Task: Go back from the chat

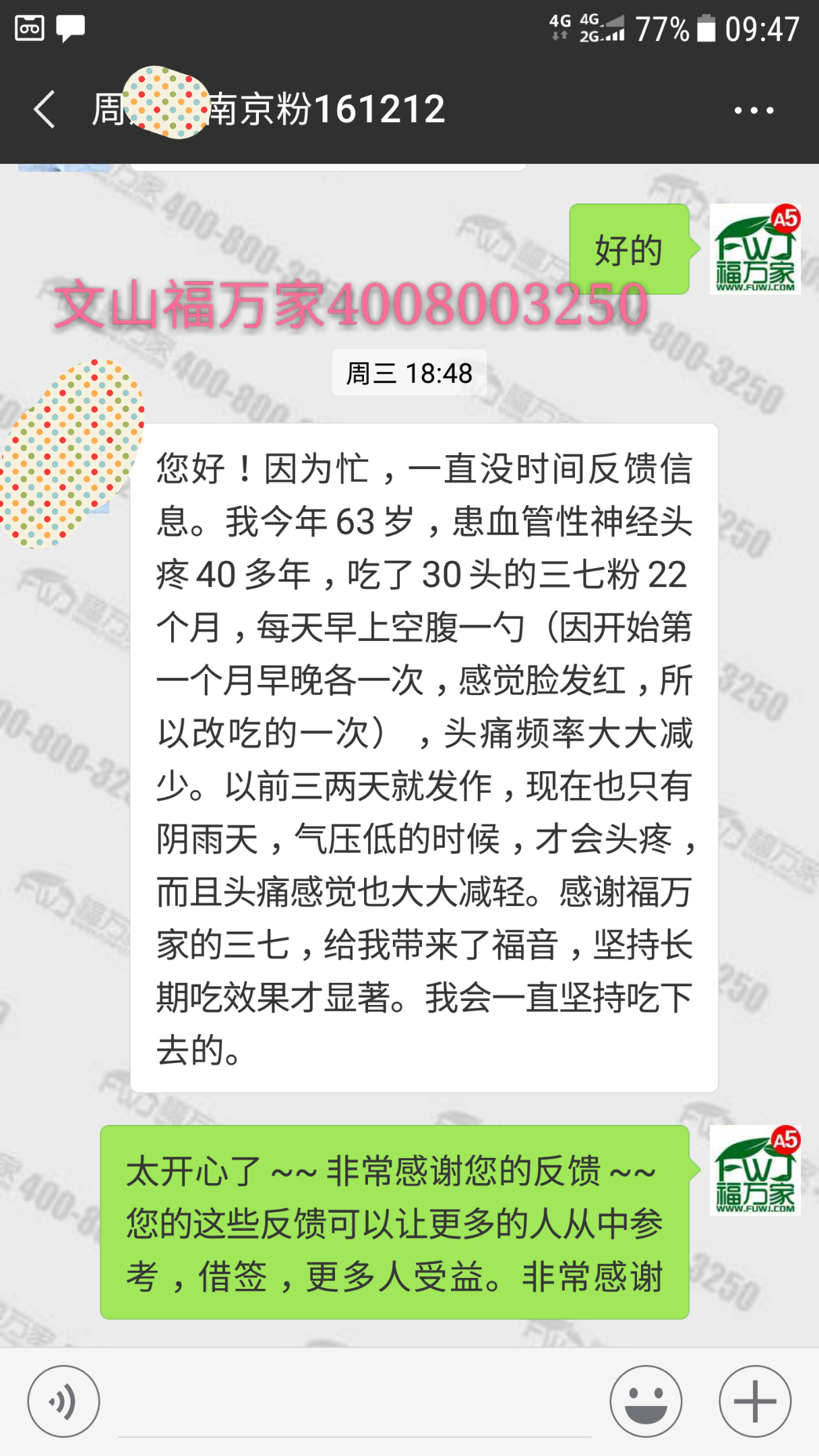Action: click(44, 110)
